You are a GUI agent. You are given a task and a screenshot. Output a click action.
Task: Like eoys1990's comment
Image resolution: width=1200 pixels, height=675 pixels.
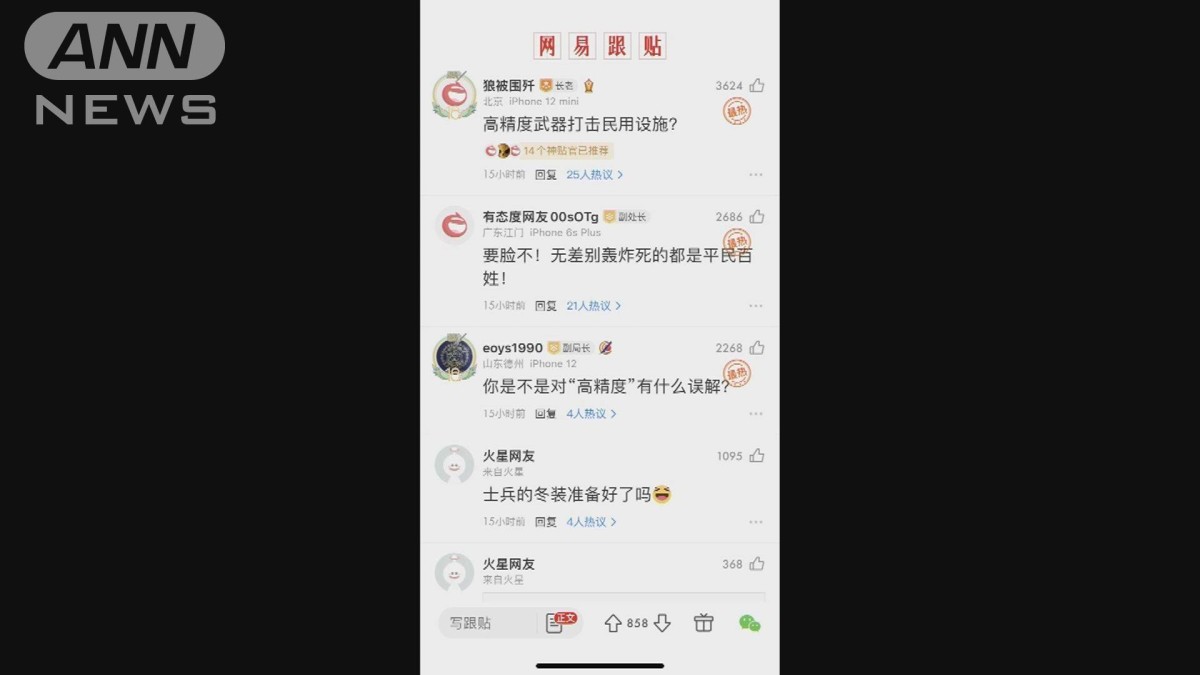pyautogui.click(x=757, y=348)
